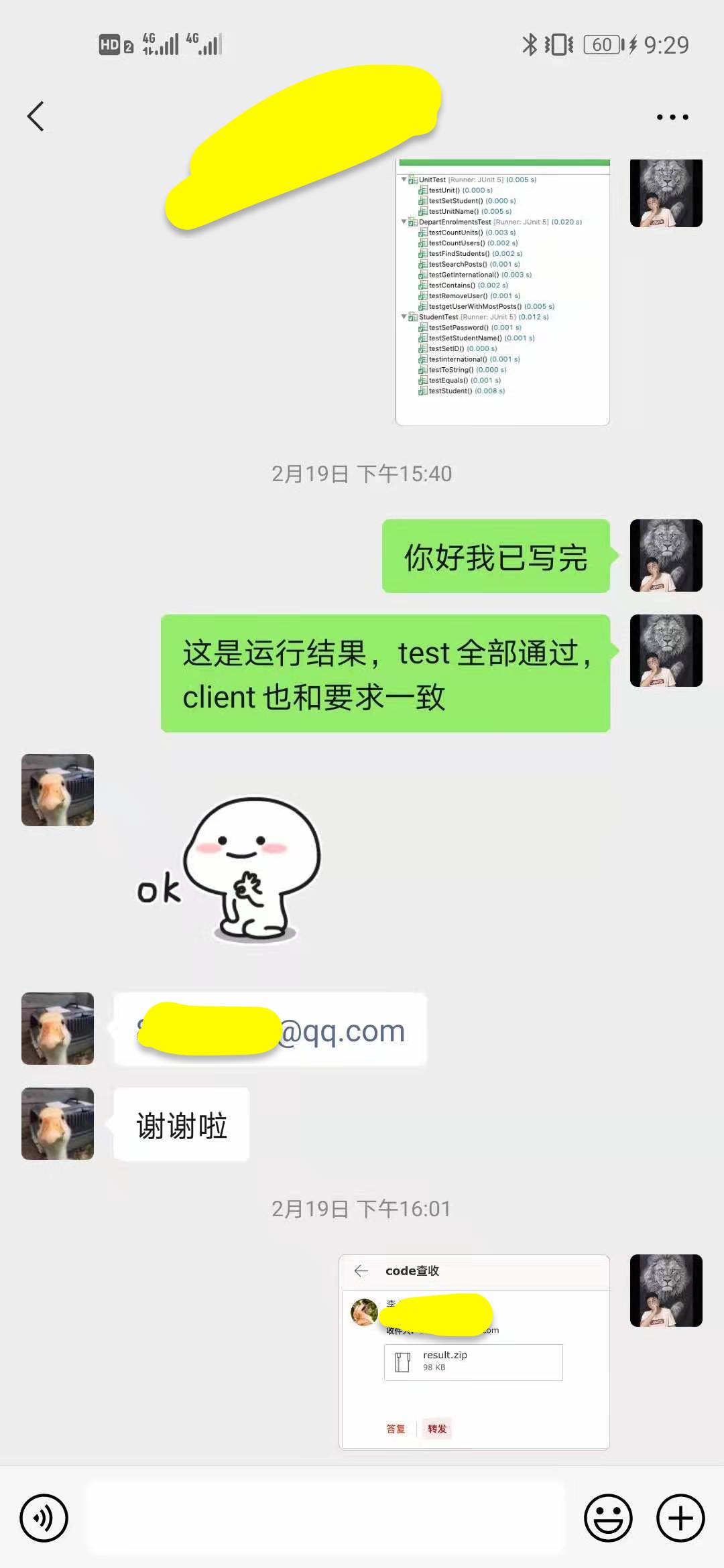
Task: Open the plus attachments menu
Action: tap(680, 1518)
